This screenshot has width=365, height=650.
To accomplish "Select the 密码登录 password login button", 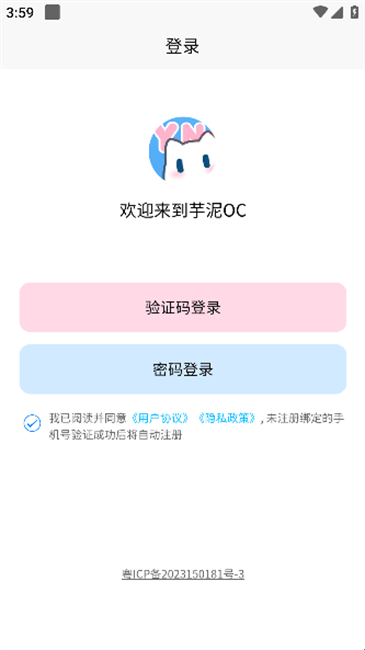I will (x=183, y=369).
